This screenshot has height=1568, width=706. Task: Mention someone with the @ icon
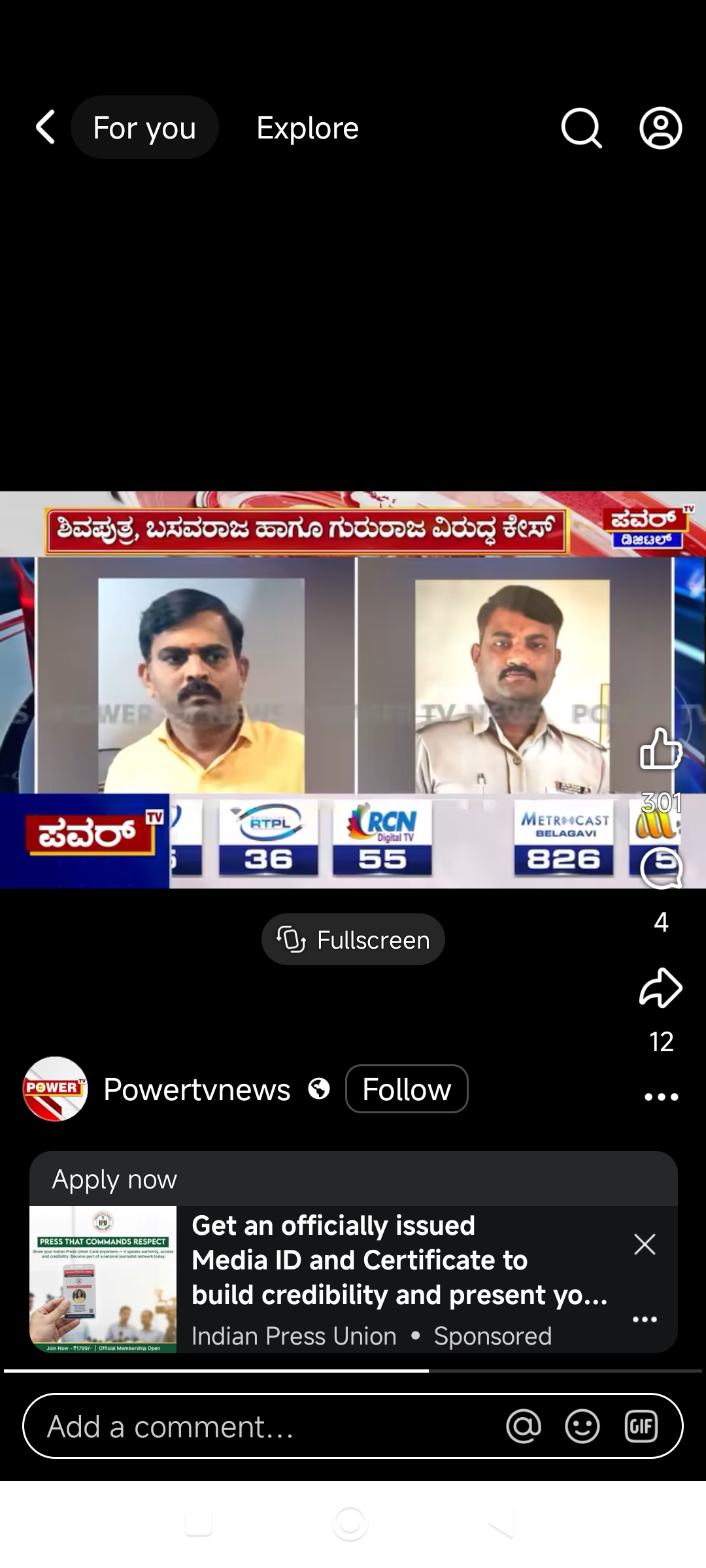(x=524, y=1426)
